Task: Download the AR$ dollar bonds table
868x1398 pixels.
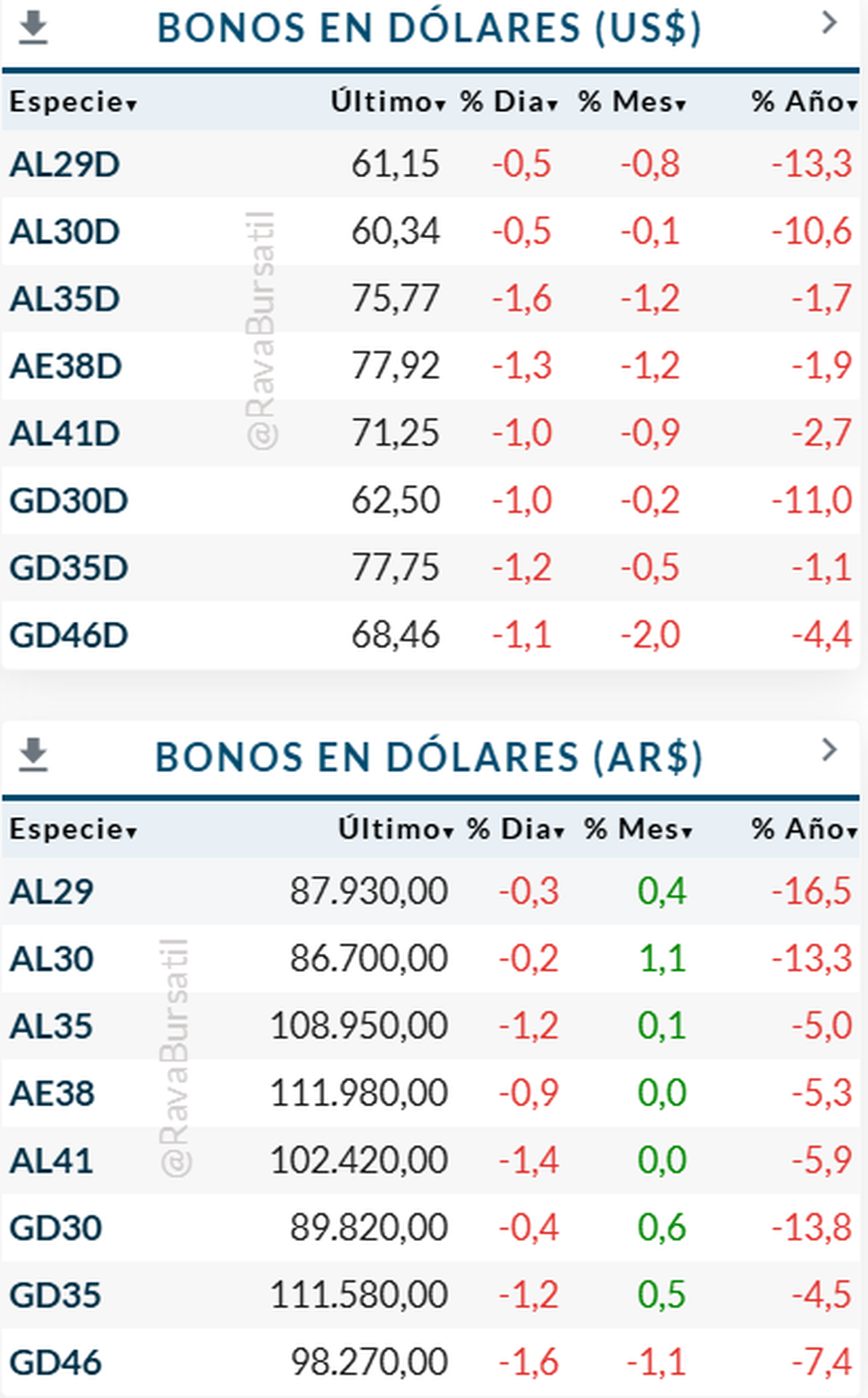Action: [33, 755]
